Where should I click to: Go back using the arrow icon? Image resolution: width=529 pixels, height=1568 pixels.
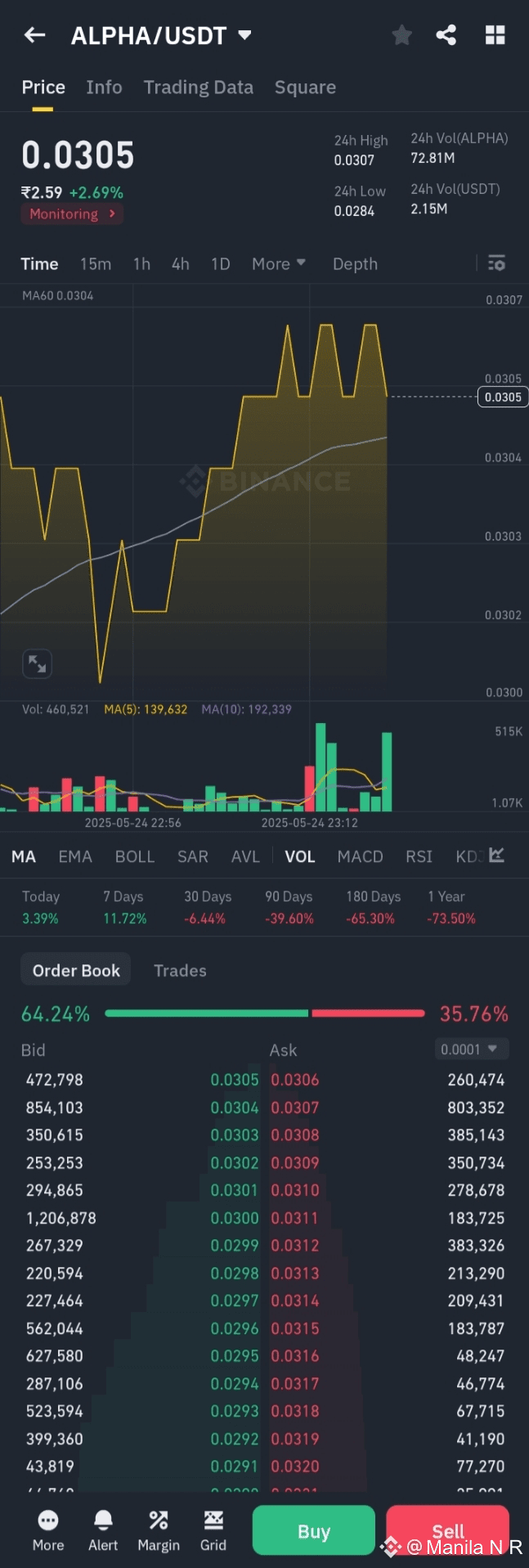point(34,35)
